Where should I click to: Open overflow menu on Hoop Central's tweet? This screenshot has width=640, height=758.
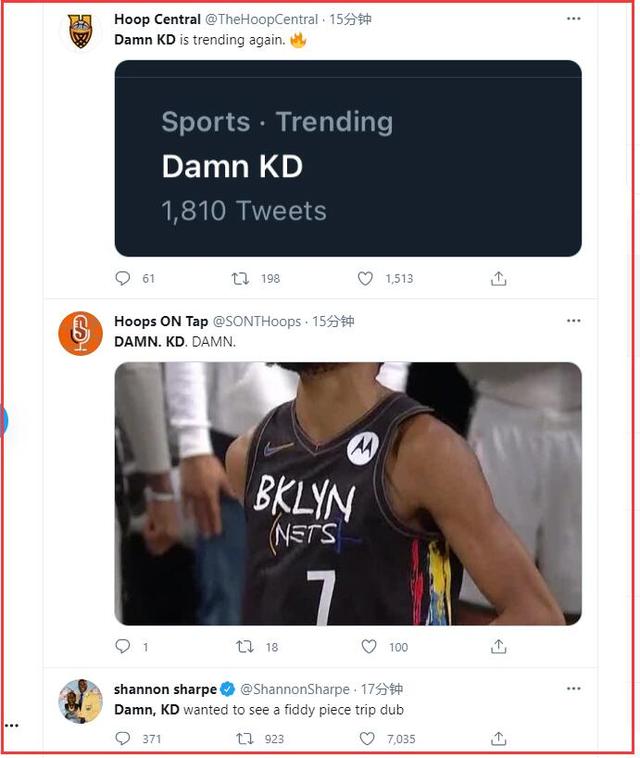573,19
